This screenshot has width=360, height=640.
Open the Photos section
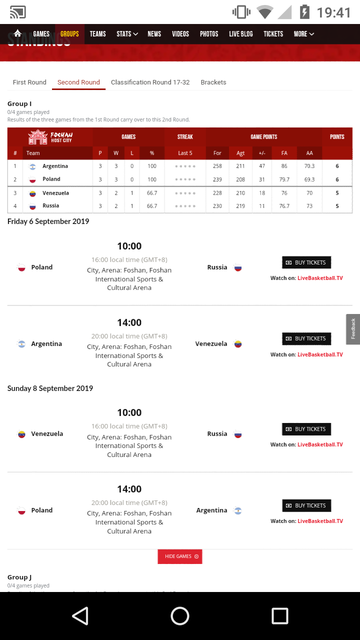click(209, 34)
